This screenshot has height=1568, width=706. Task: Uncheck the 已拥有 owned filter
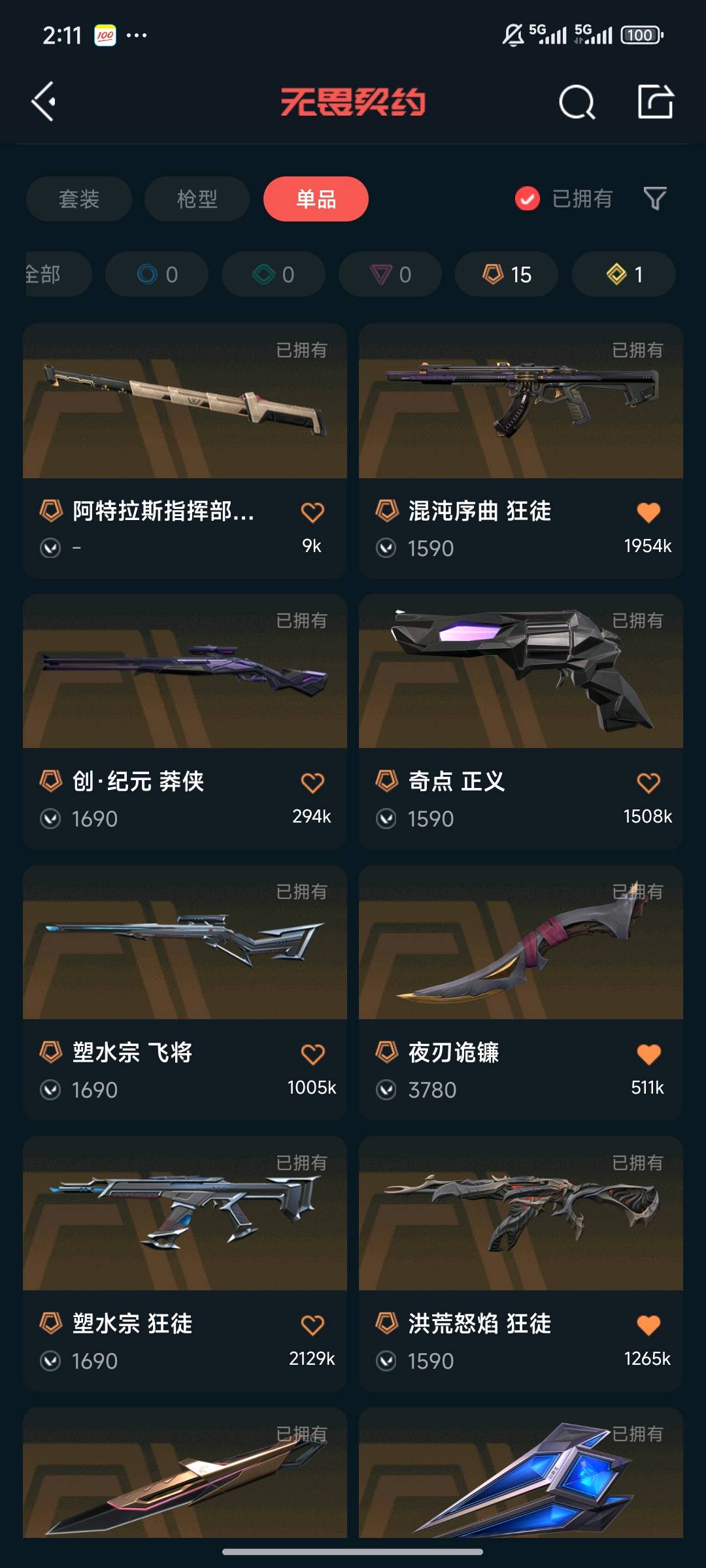coord(563,199)
